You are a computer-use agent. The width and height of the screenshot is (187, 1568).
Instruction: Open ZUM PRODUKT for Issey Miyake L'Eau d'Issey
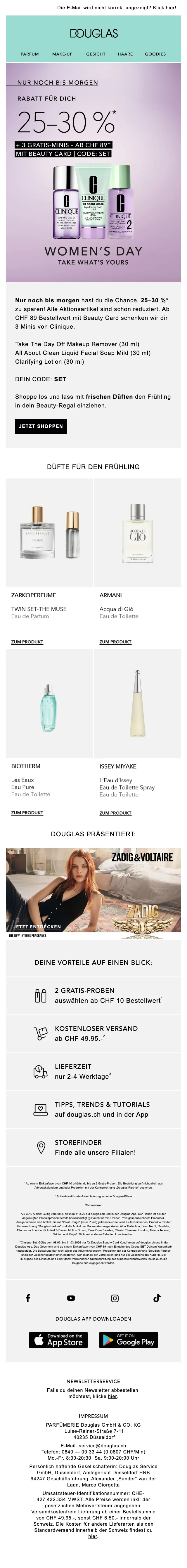(x=115, y=813)
